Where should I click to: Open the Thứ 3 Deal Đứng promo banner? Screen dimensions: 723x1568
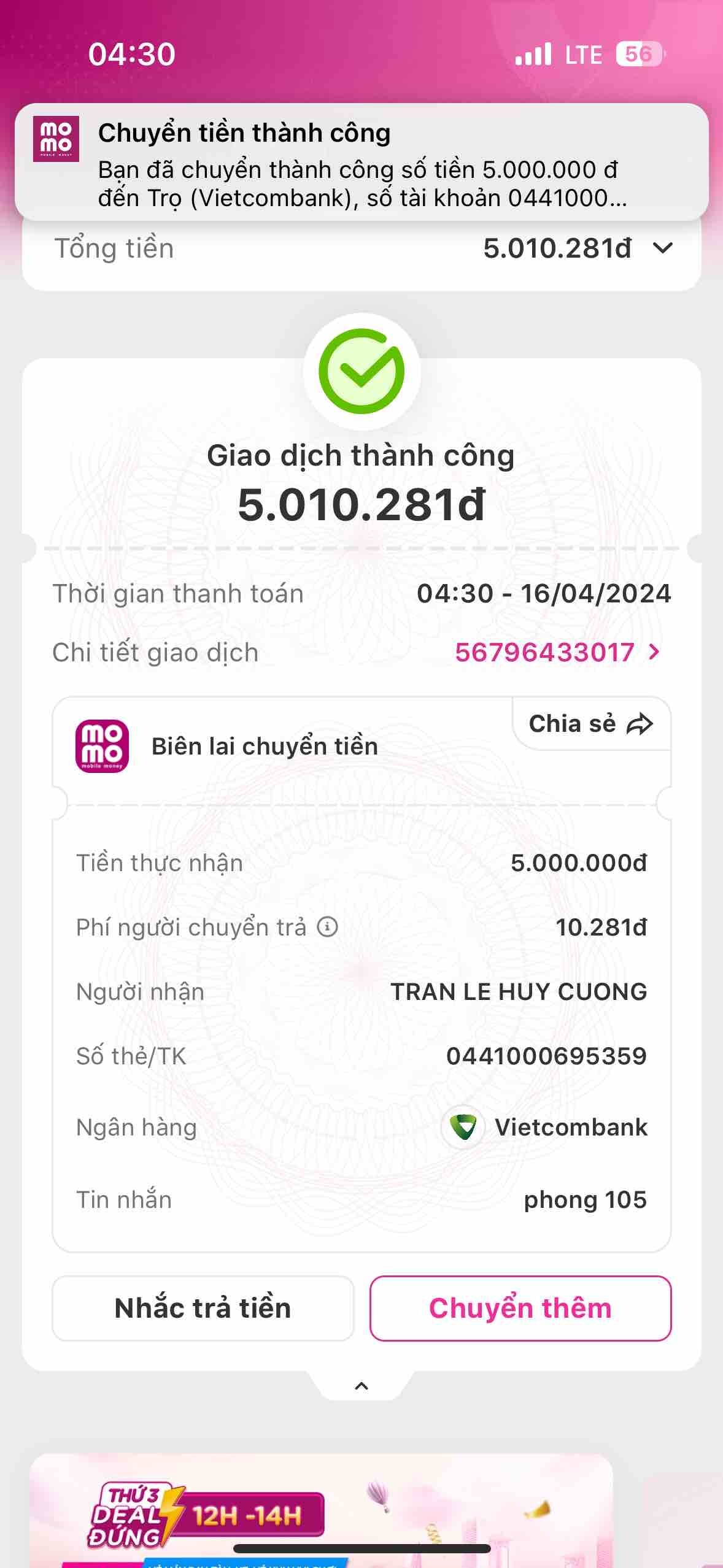pos(322,1512)
